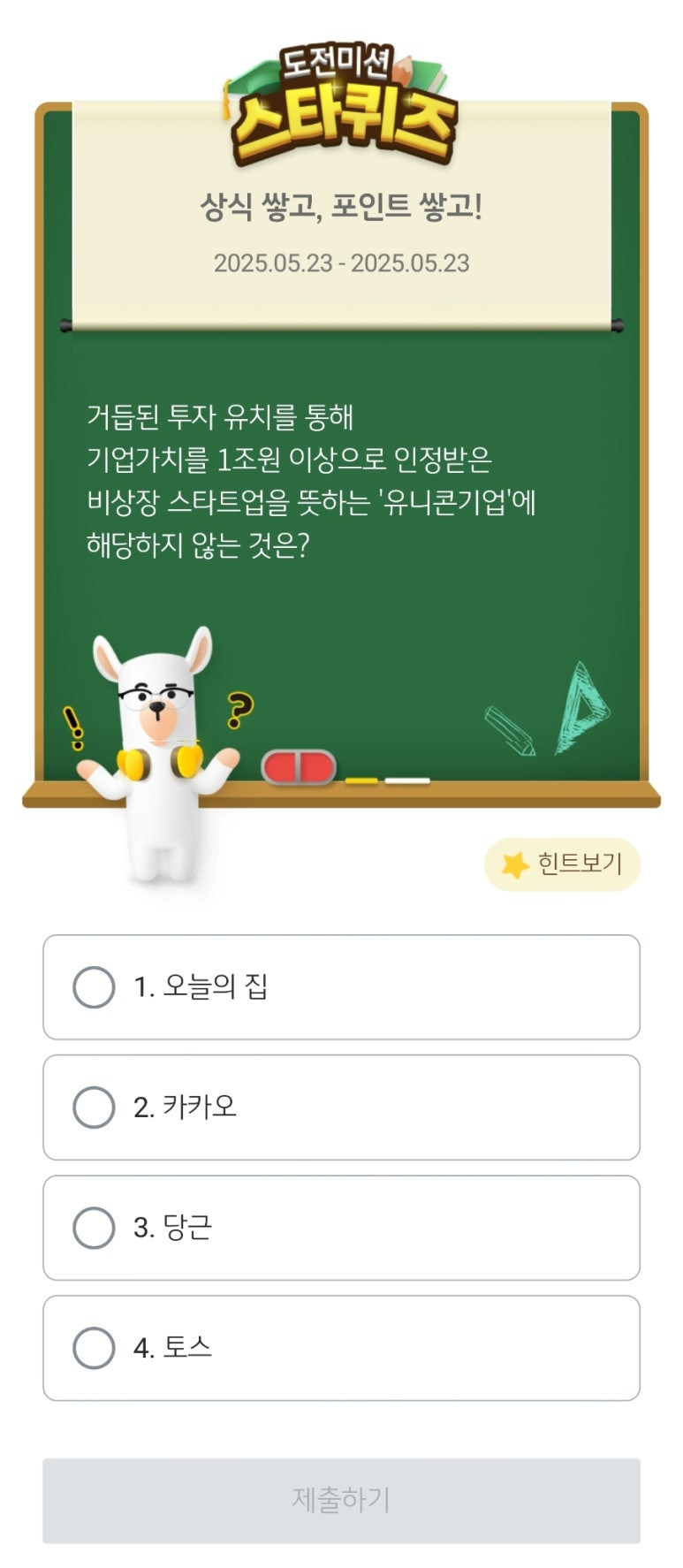
Task: Select answer 2, 카카오
Action: click(x=341, y=1107)
